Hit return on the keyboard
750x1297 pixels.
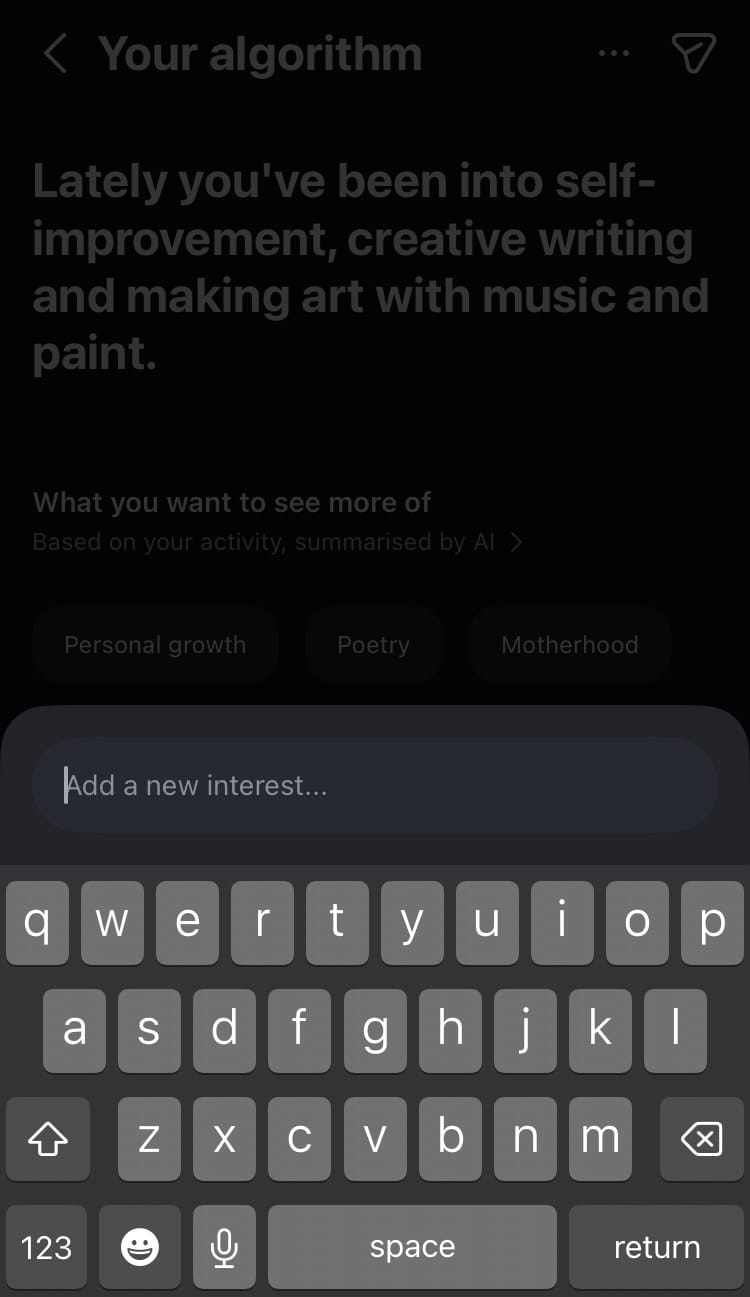click(656, 1247)
